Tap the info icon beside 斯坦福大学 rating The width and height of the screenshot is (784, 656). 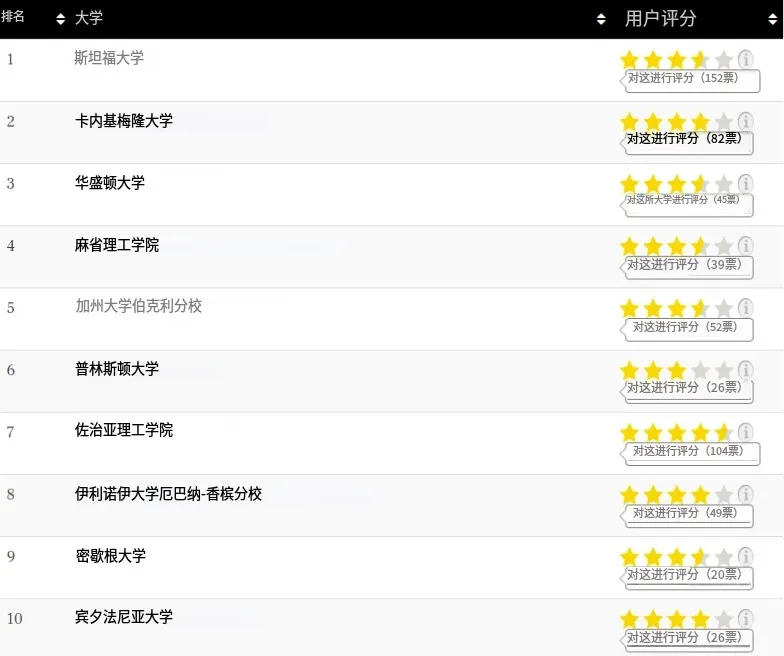point(746,60)
